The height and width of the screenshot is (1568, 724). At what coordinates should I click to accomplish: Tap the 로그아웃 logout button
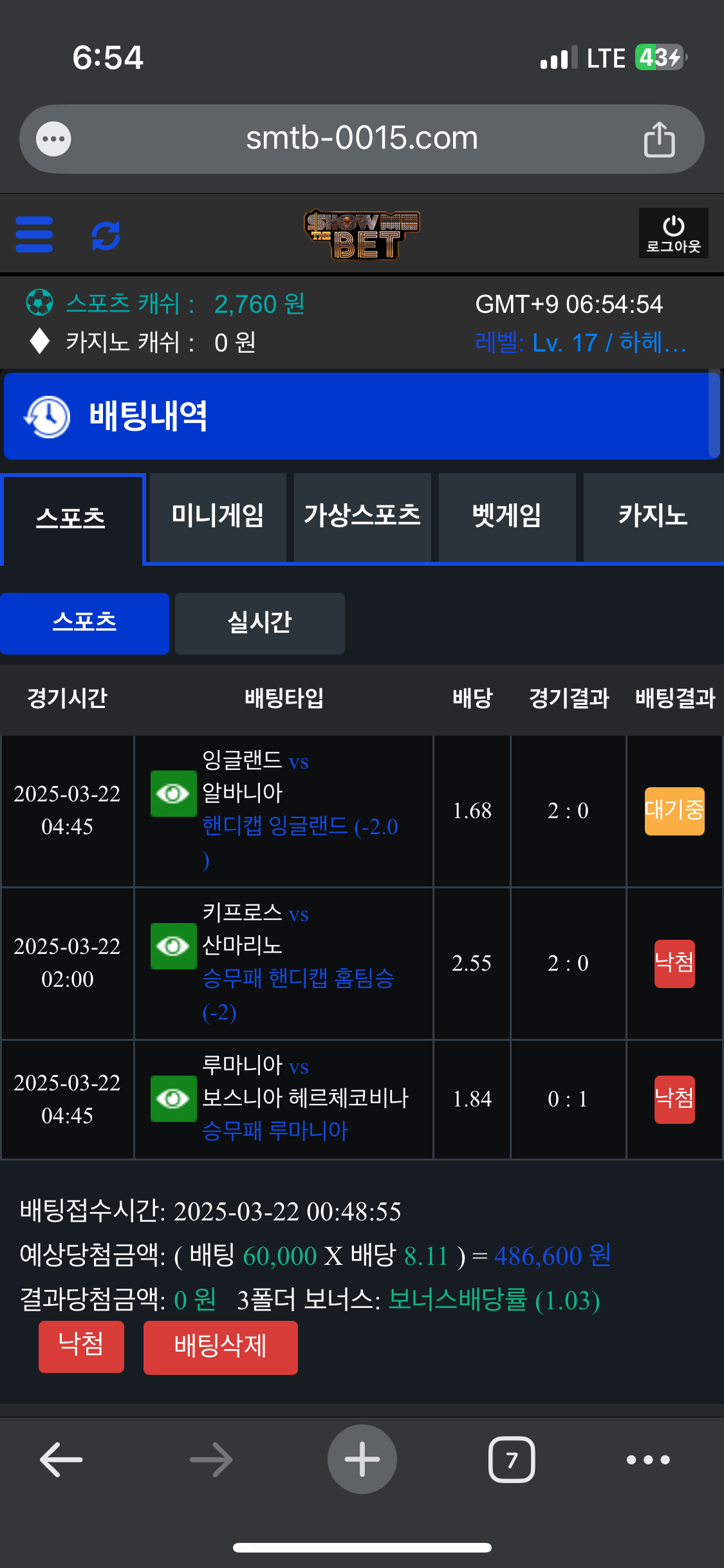pyautogui.click(x=673, y=233)
